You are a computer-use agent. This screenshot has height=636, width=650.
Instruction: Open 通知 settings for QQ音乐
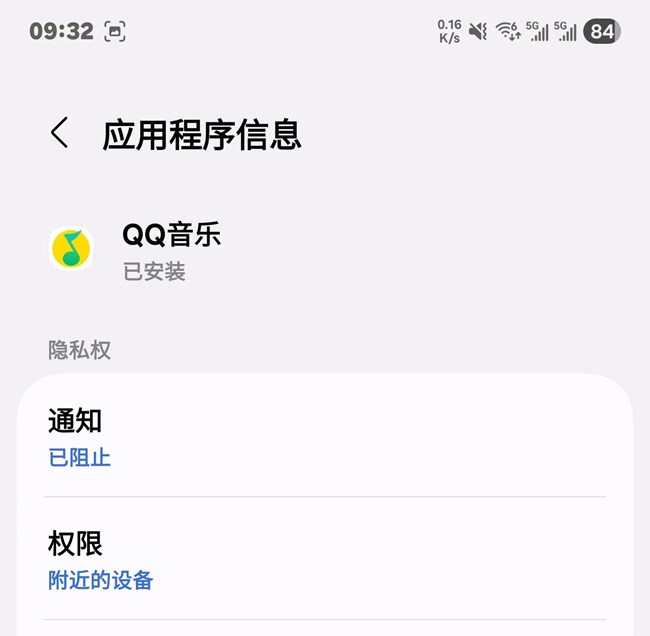tap(324, 438)
